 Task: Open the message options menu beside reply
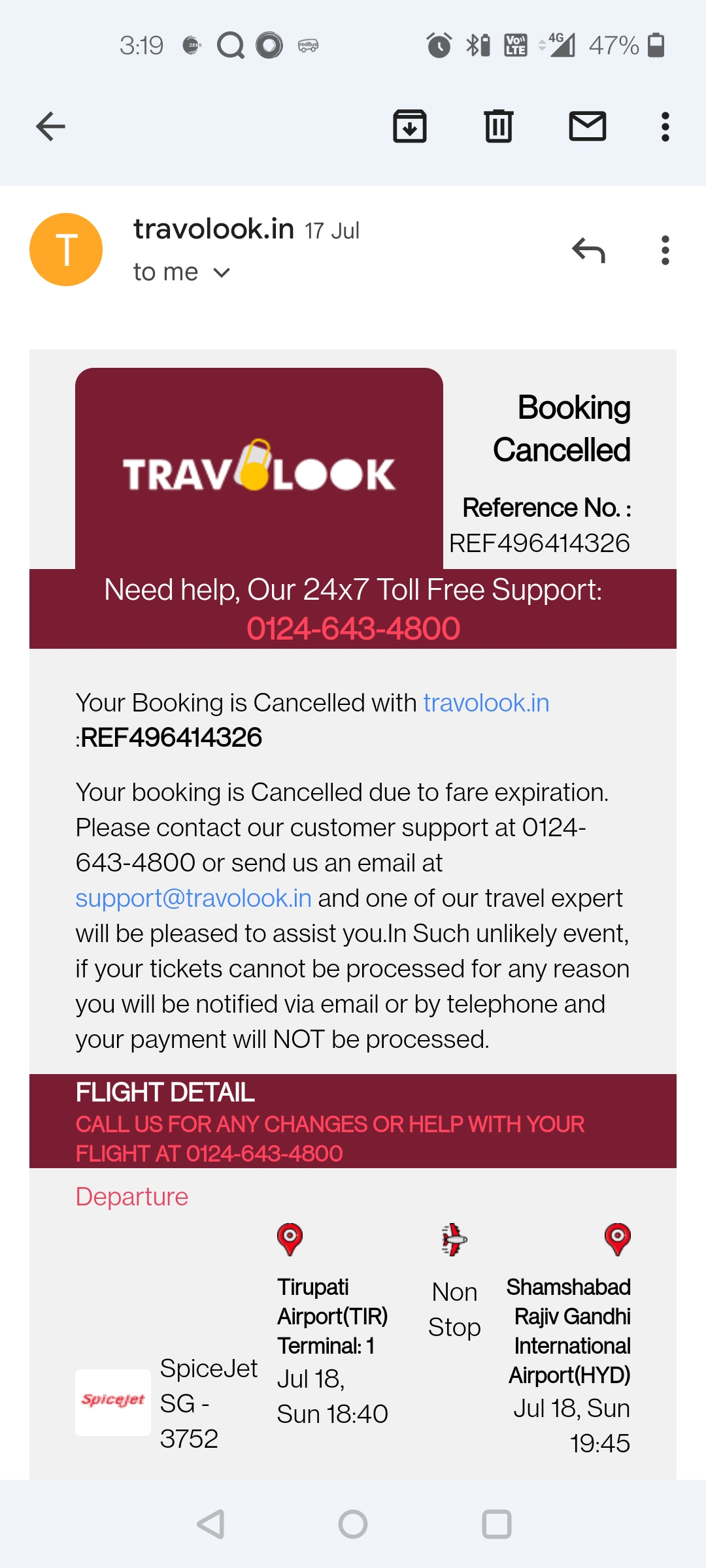pos(665,250)
